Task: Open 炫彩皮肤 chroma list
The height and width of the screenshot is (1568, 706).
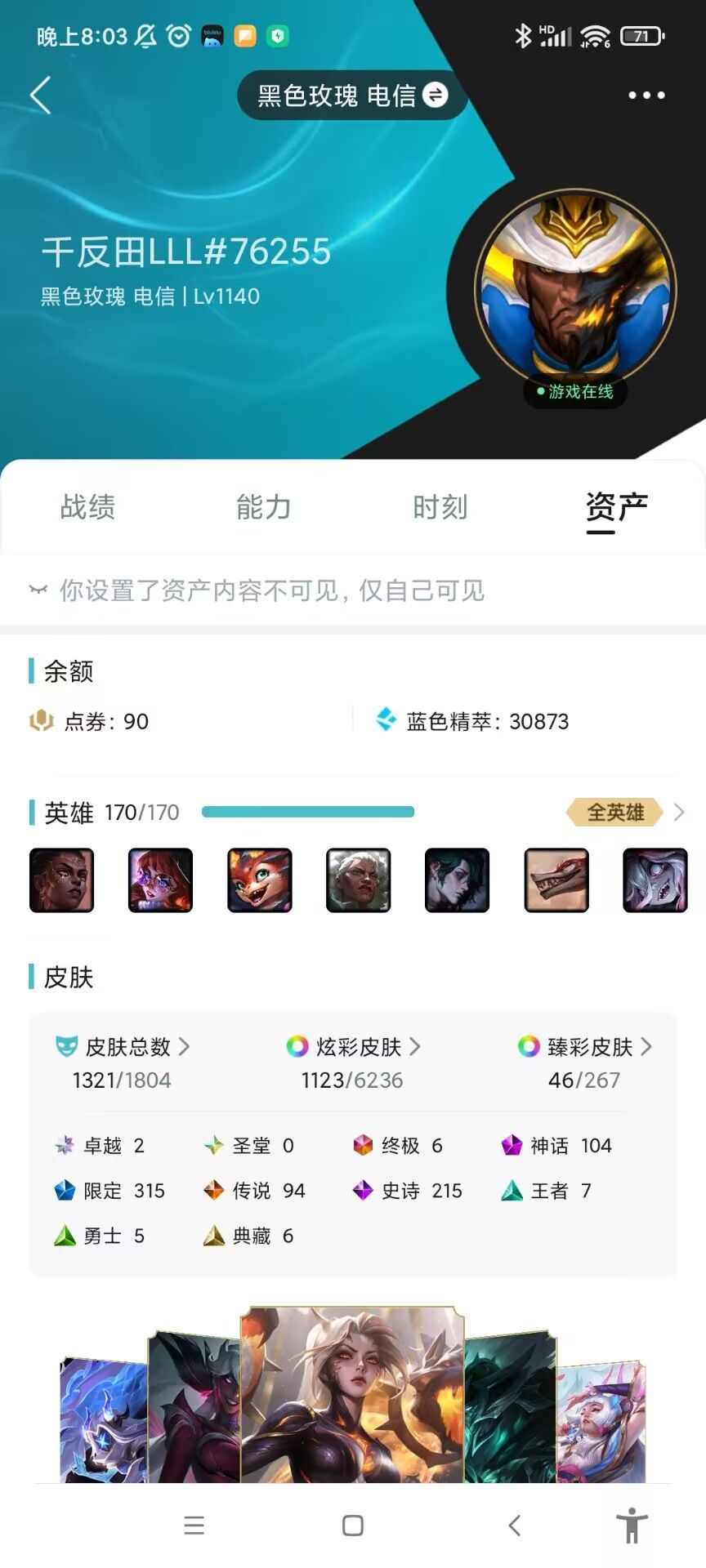Action: [353, 1047]
